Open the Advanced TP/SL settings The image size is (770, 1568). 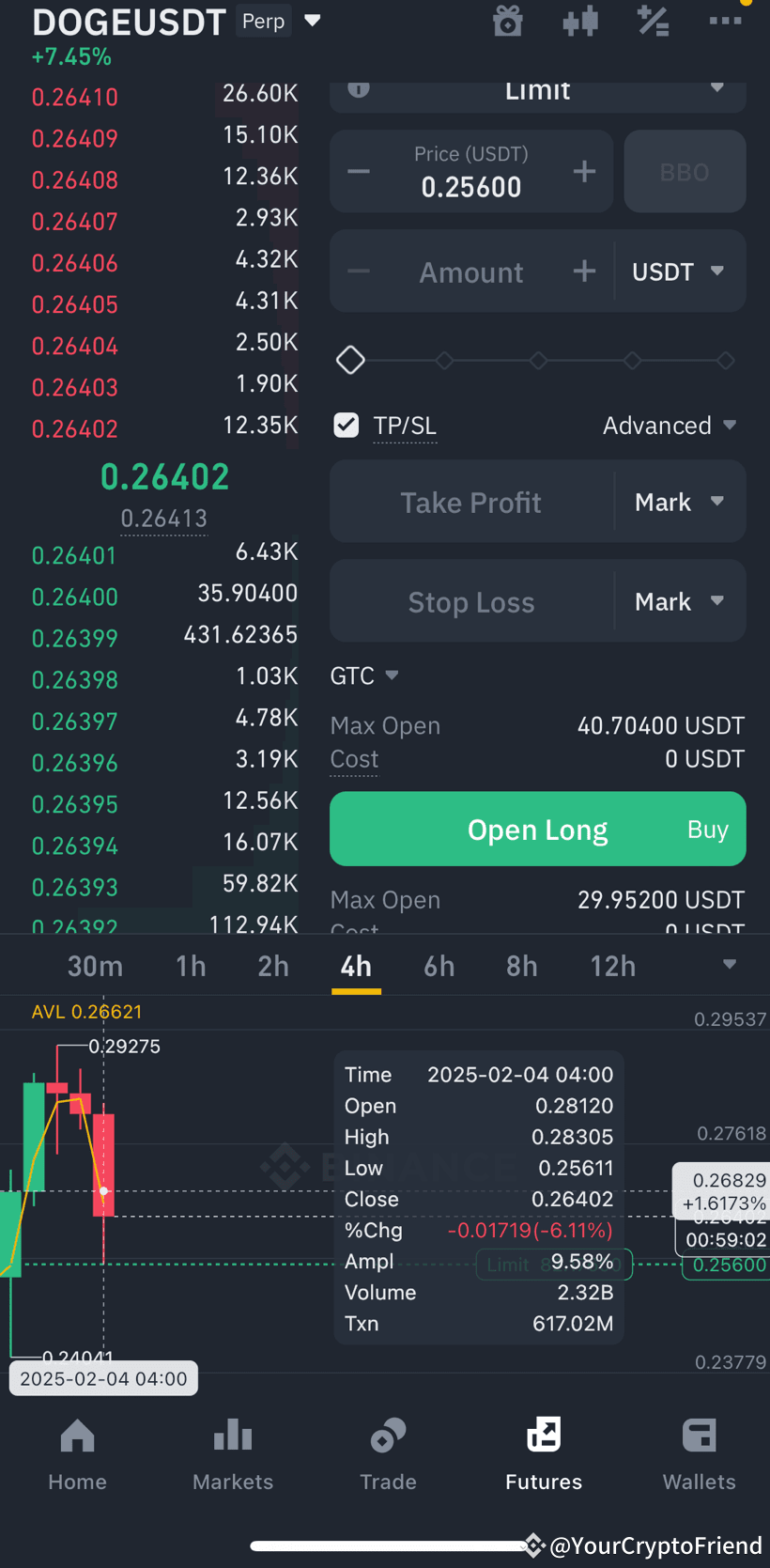[670, 425]
